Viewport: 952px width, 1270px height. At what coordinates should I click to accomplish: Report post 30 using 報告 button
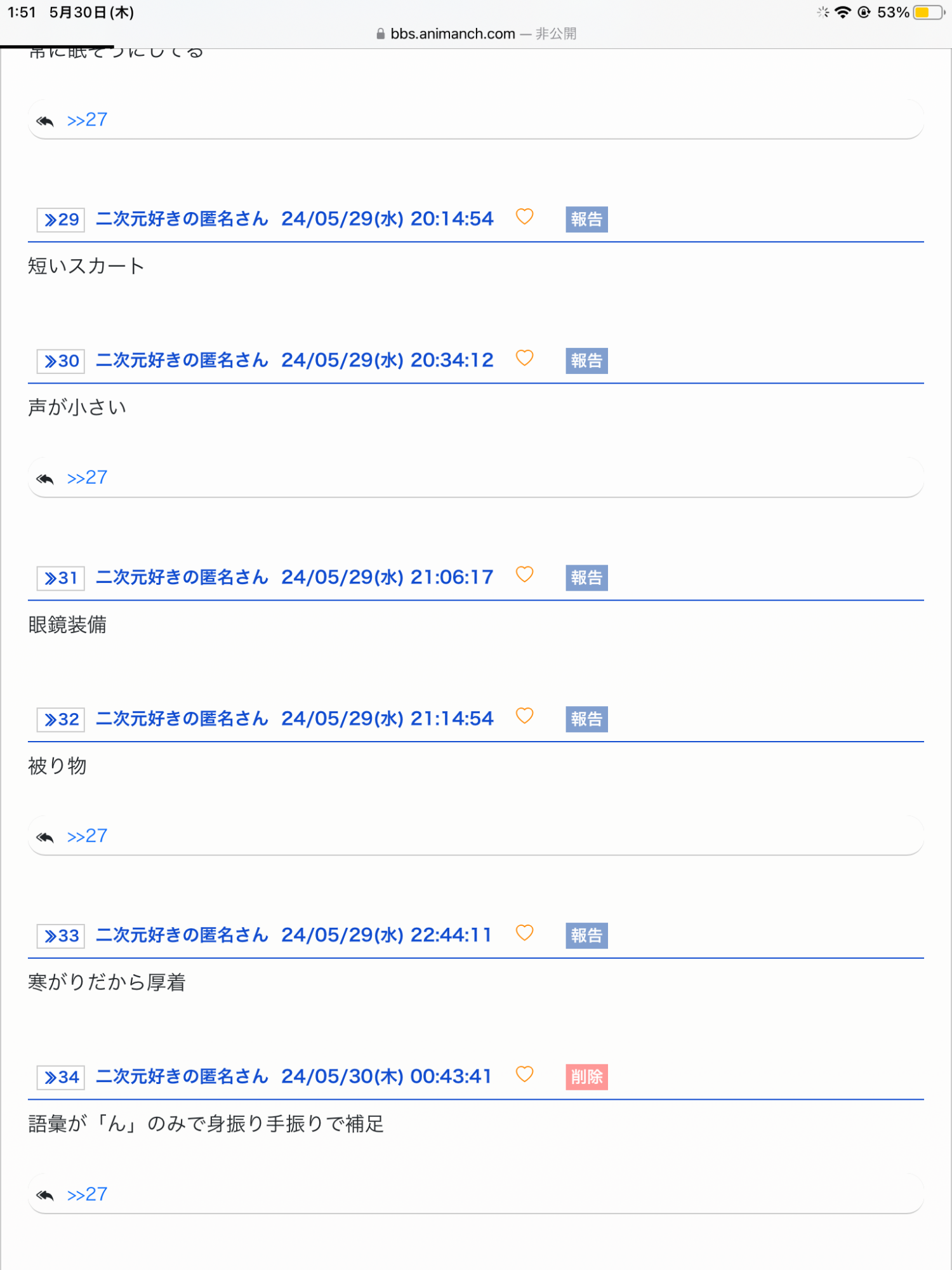click(586, 361)
